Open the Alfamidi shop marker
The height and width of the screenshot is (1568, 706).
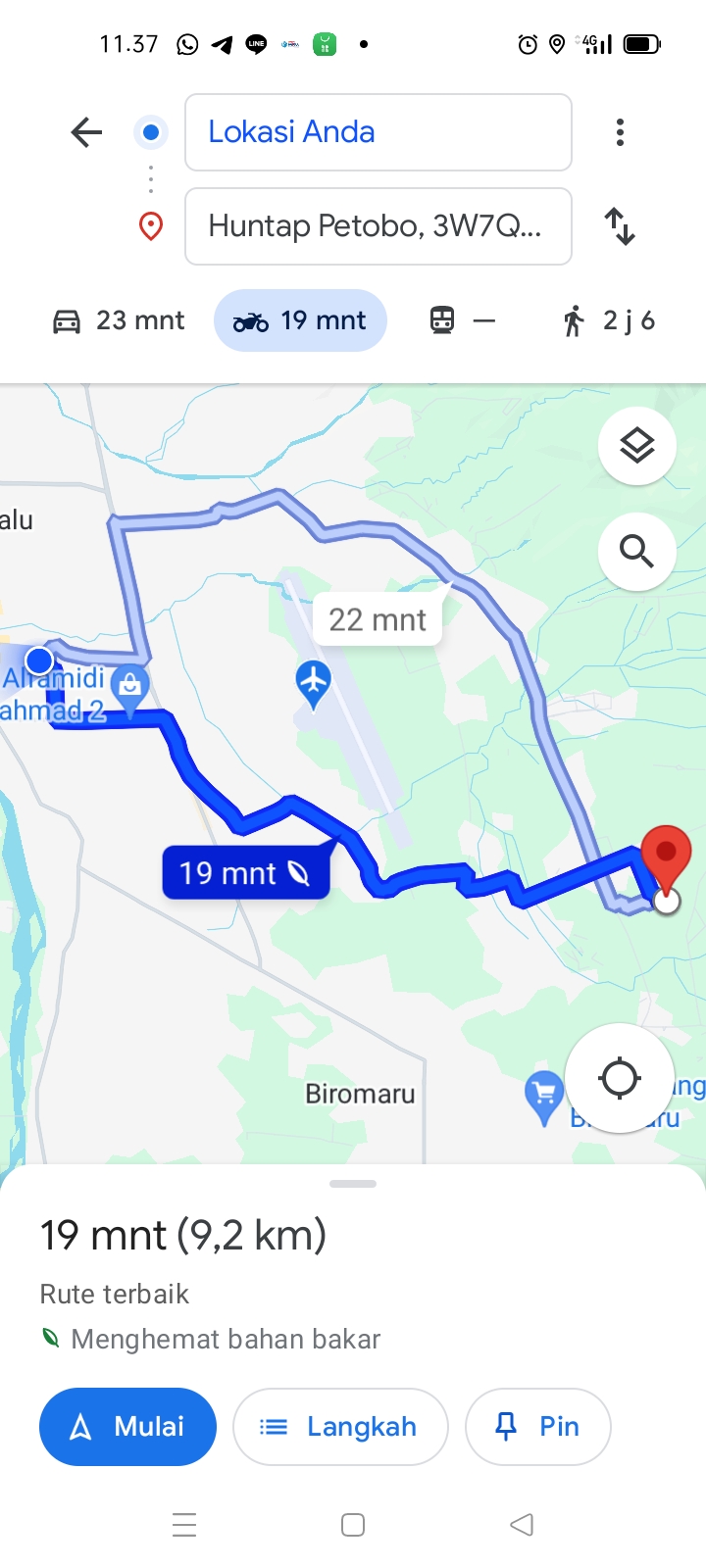pyautogui.click(x=129, y=686)
